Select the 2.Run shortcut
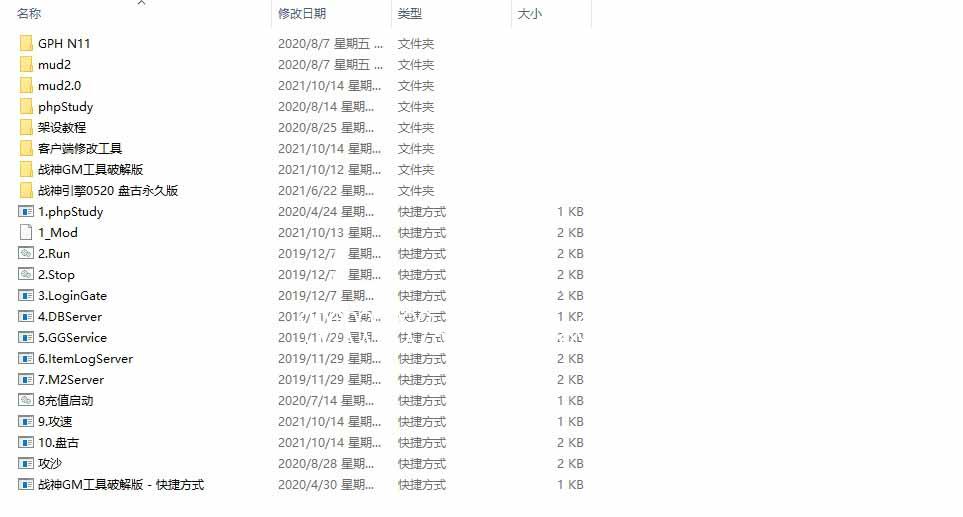The image size is (963, 517). [54, 254]
